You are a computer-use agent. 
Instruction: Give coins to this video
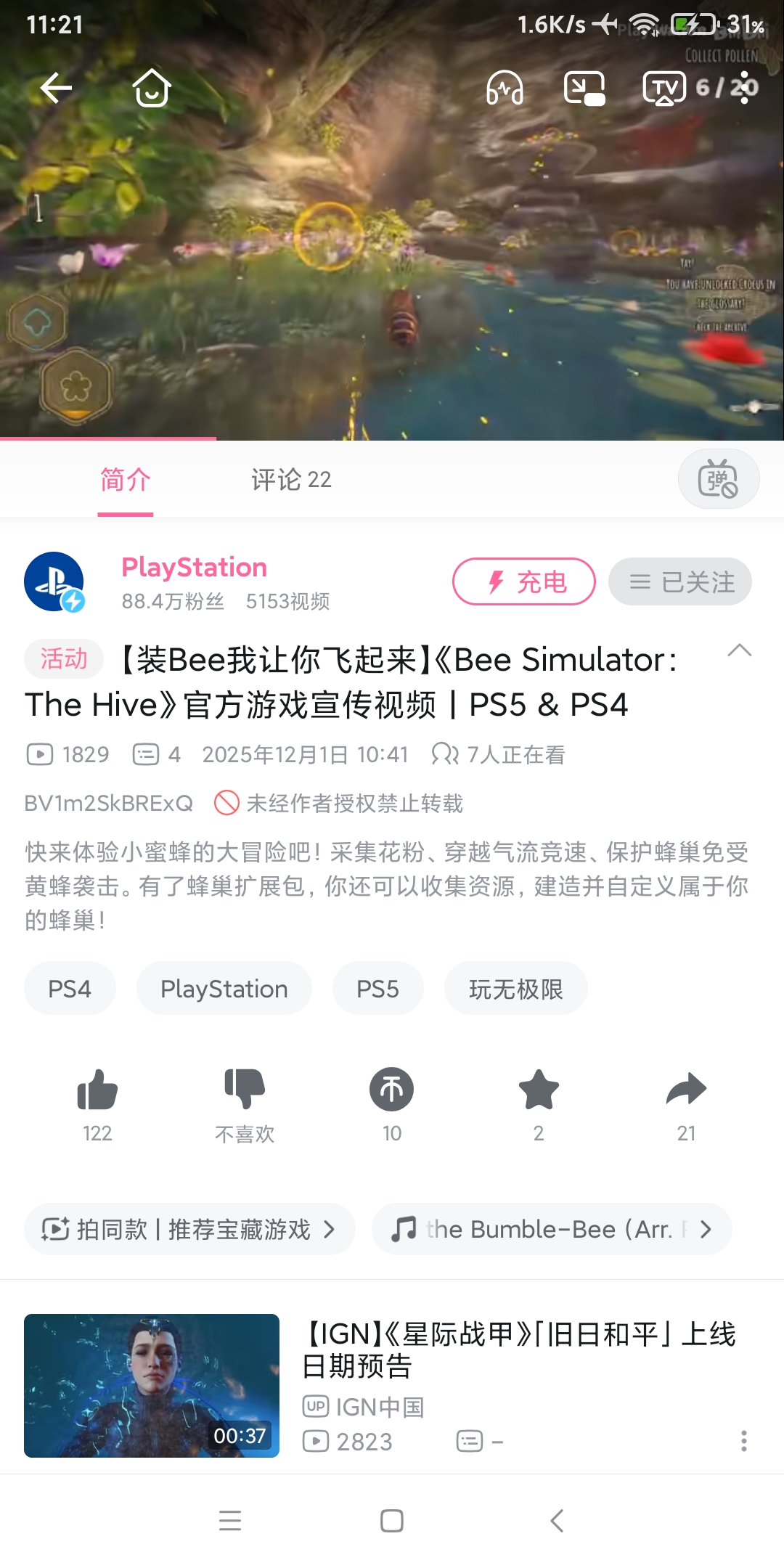click(392, 1091)
